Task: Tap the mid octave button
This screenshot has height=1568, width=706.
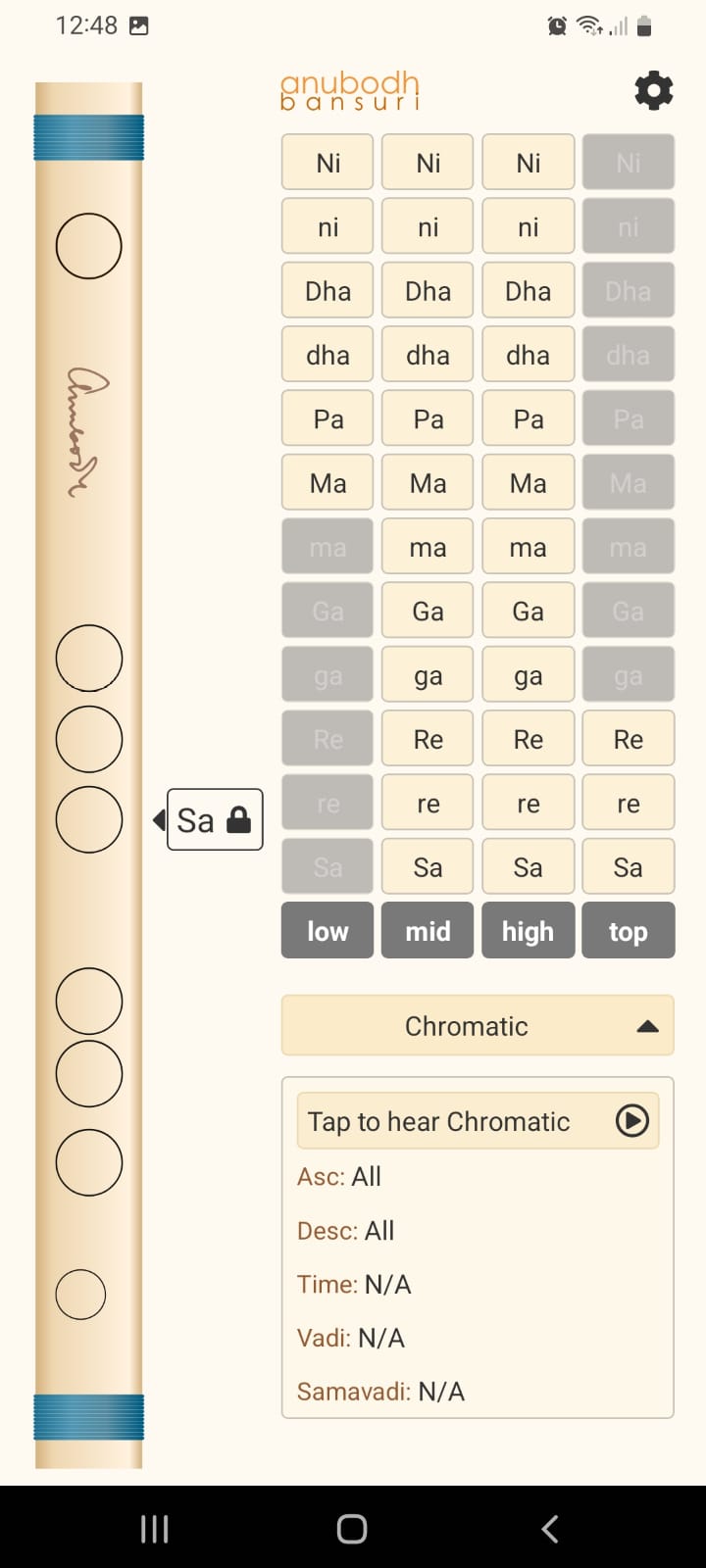Action: point(428,931)
